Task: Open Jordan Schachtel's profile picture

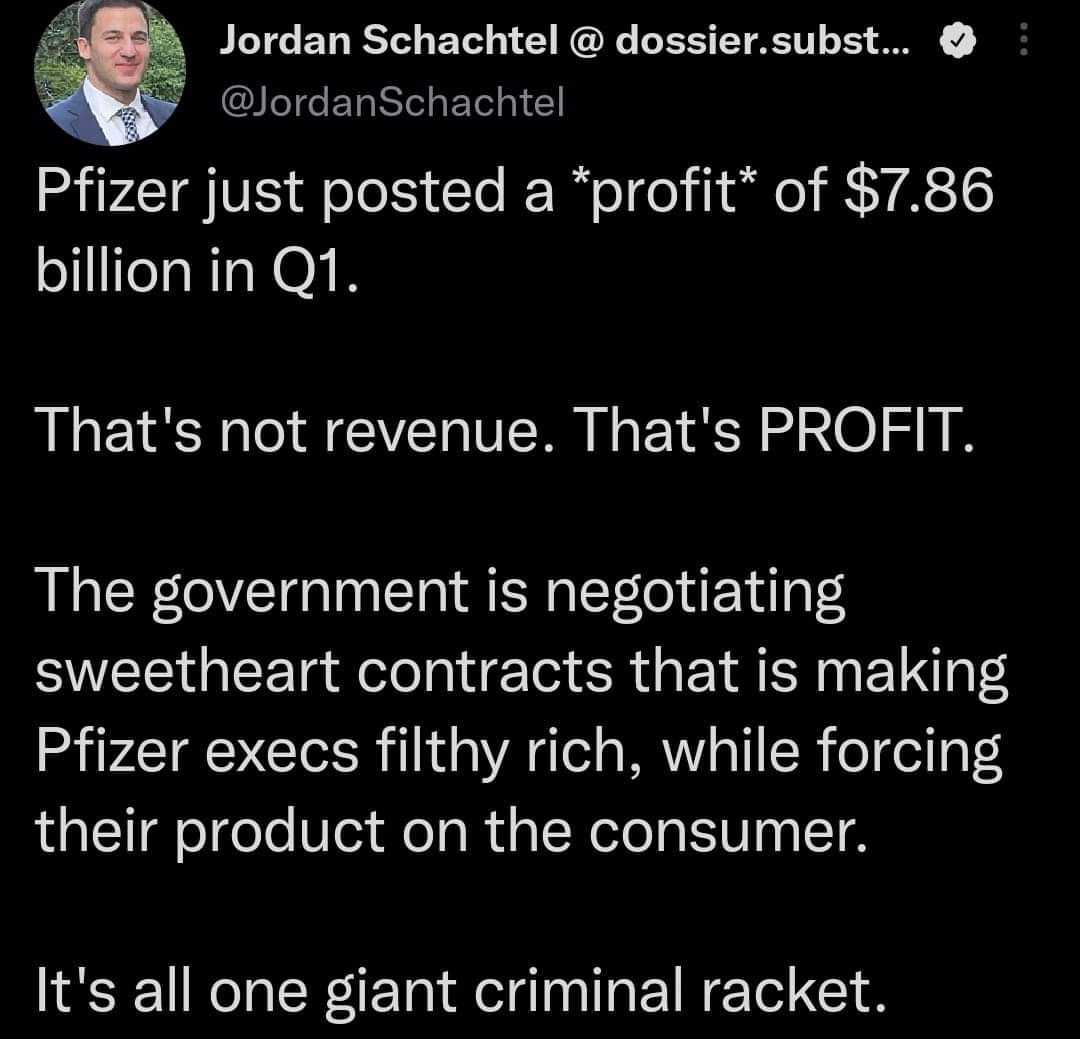Action: [110, 72]
